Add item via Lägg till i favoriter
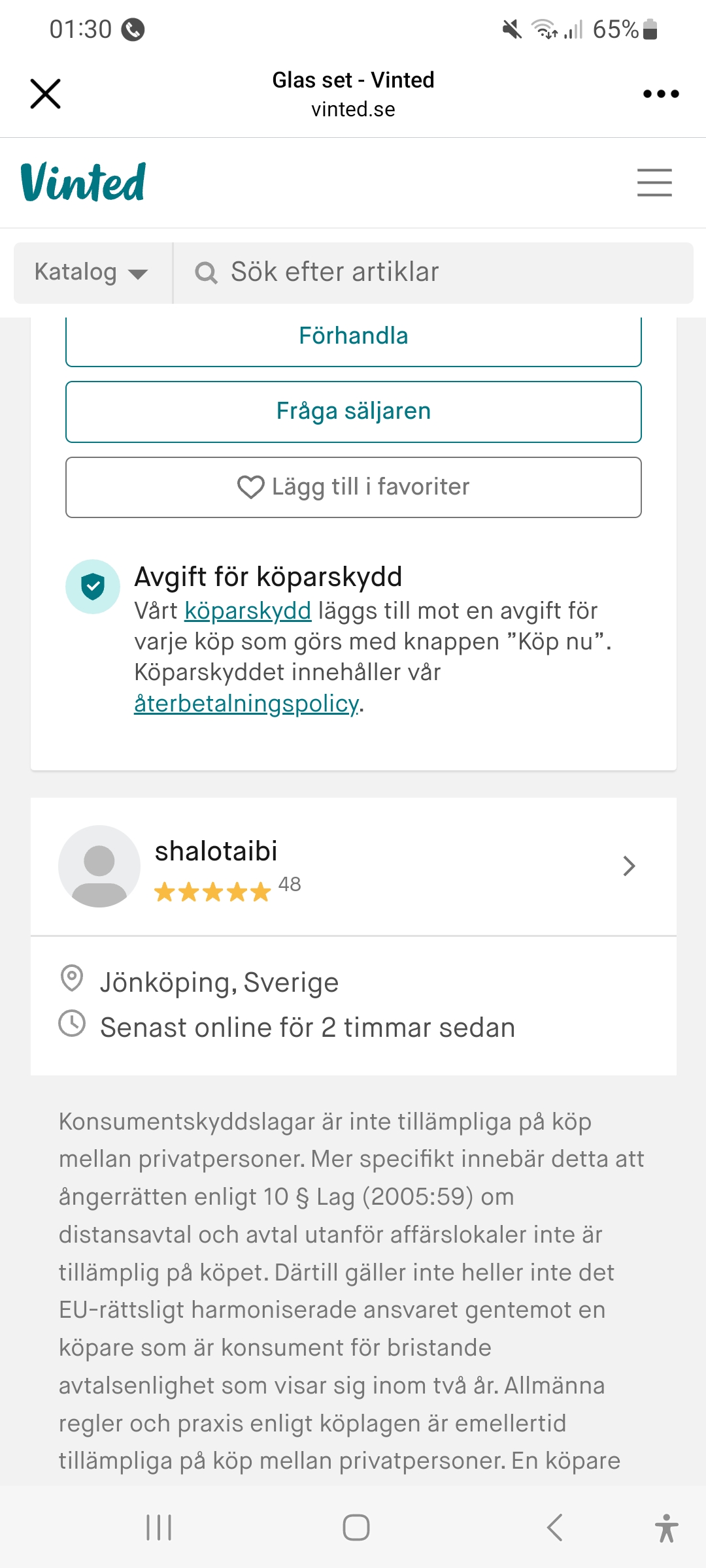The image size is (706, 1568). coord(353,487)
